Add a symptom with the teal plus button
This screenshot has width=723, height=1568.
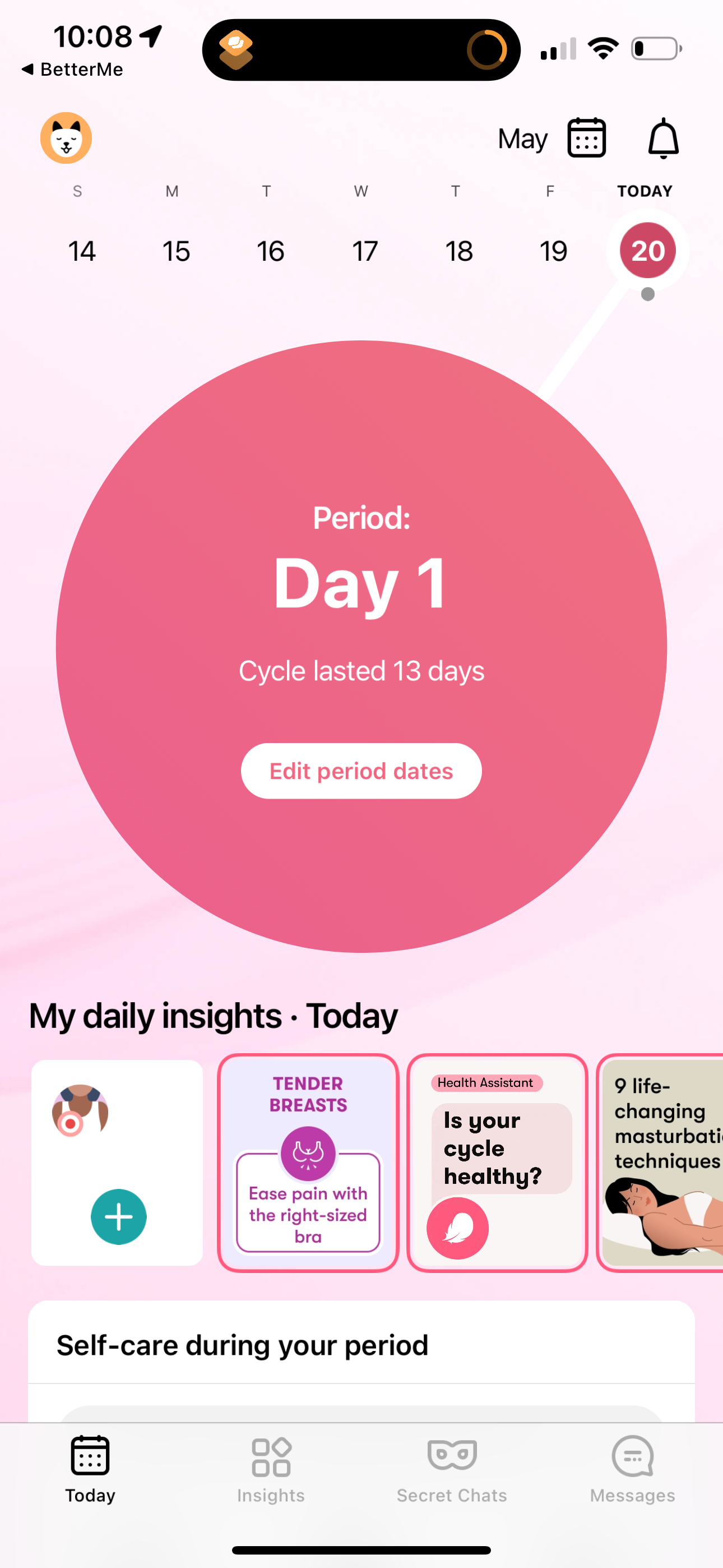[118, 1216]
